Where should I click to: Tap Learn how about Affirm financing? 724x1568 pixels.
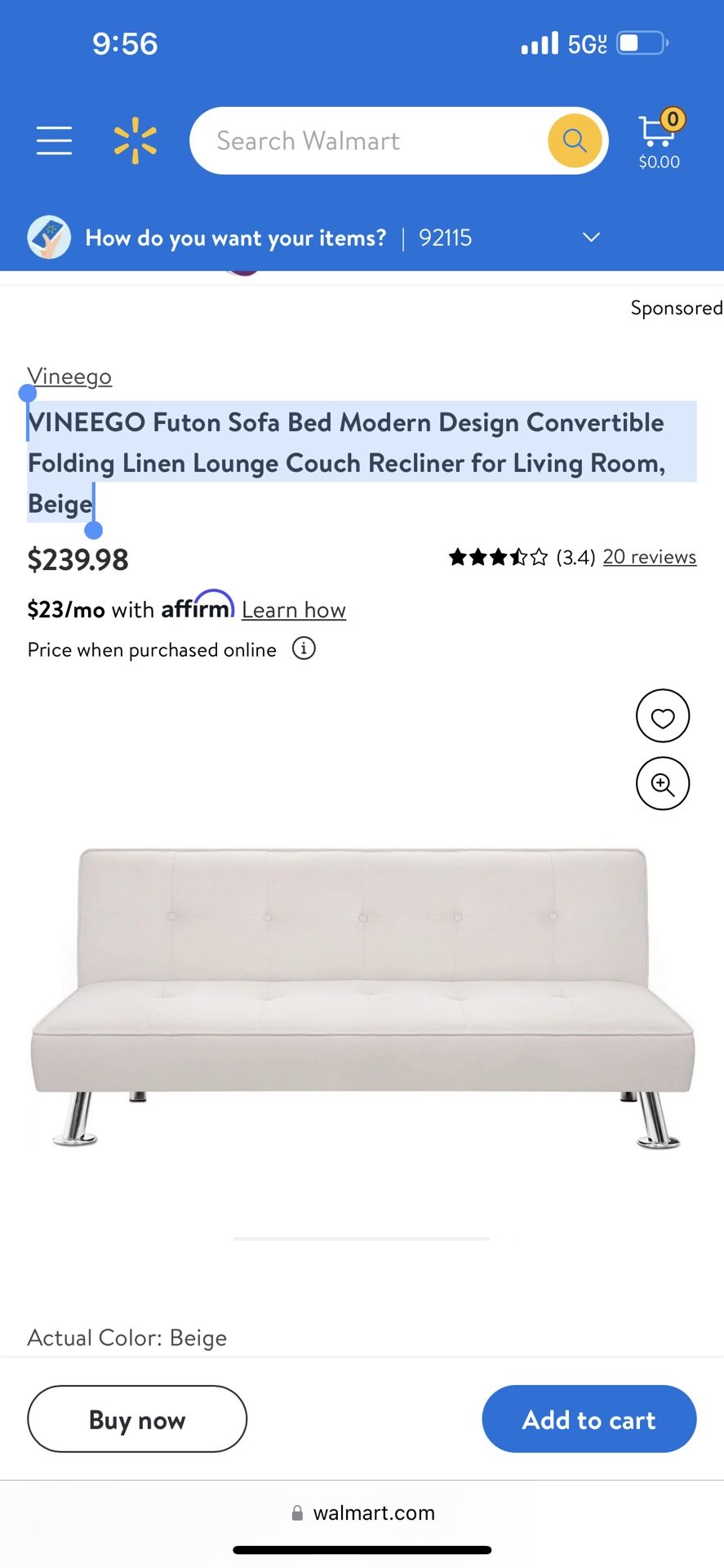point(293,609)
